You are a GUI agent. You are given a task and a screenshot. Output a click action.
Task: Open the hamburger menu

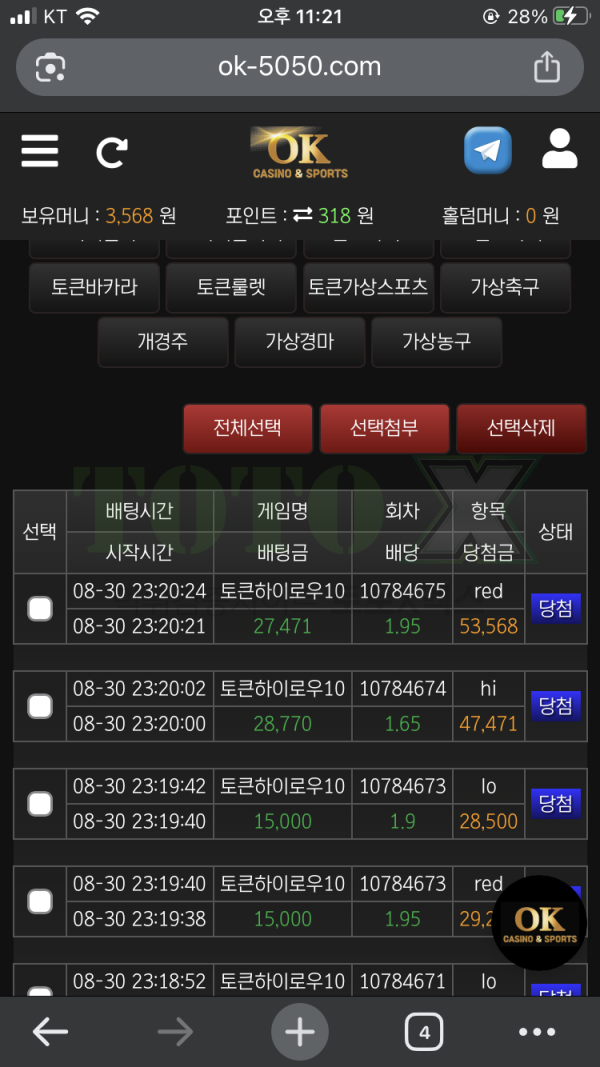(40, 151)
